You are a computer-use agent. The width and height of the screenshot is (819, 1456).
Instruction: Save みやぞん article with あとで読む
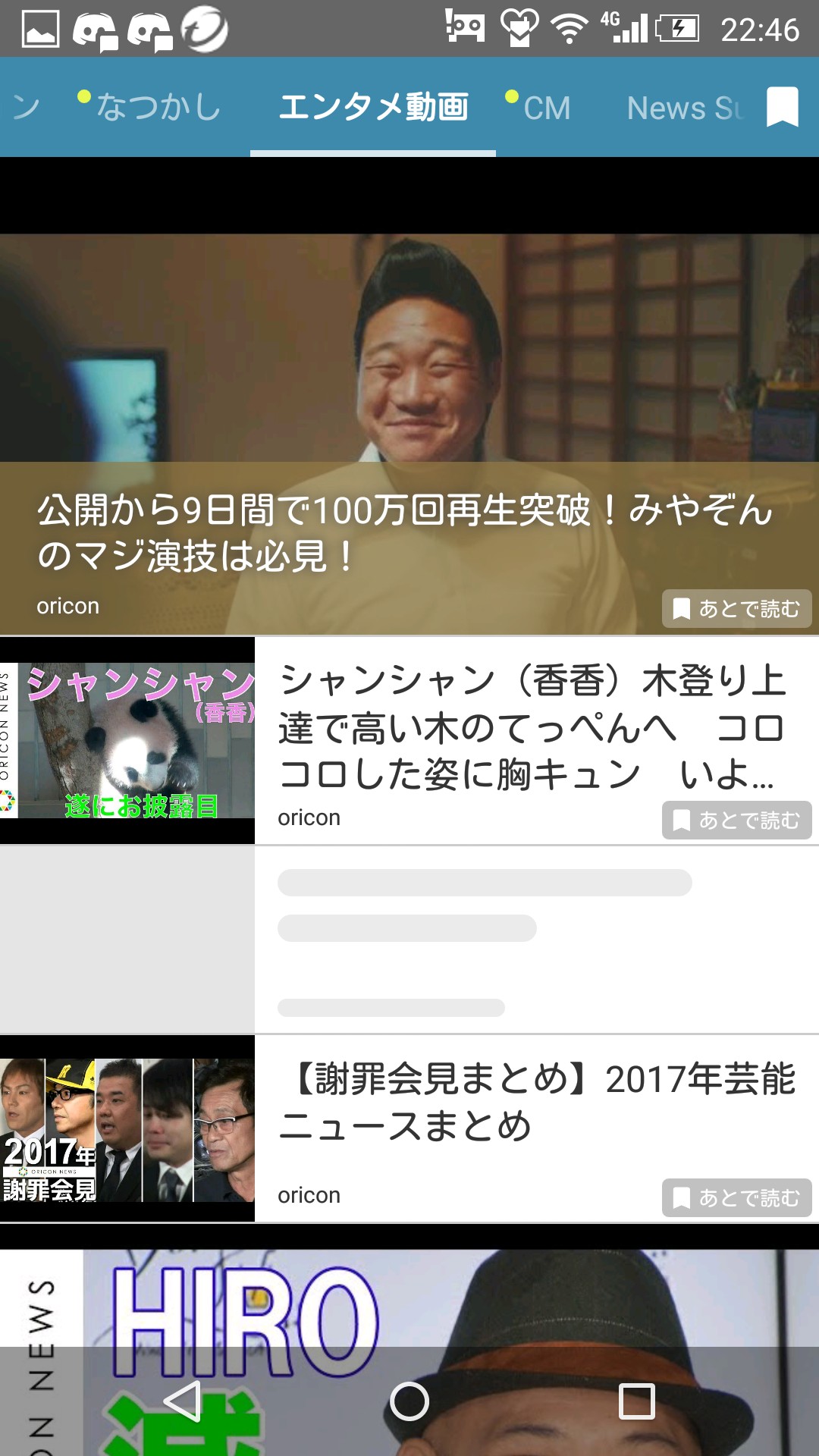(736, 609)
